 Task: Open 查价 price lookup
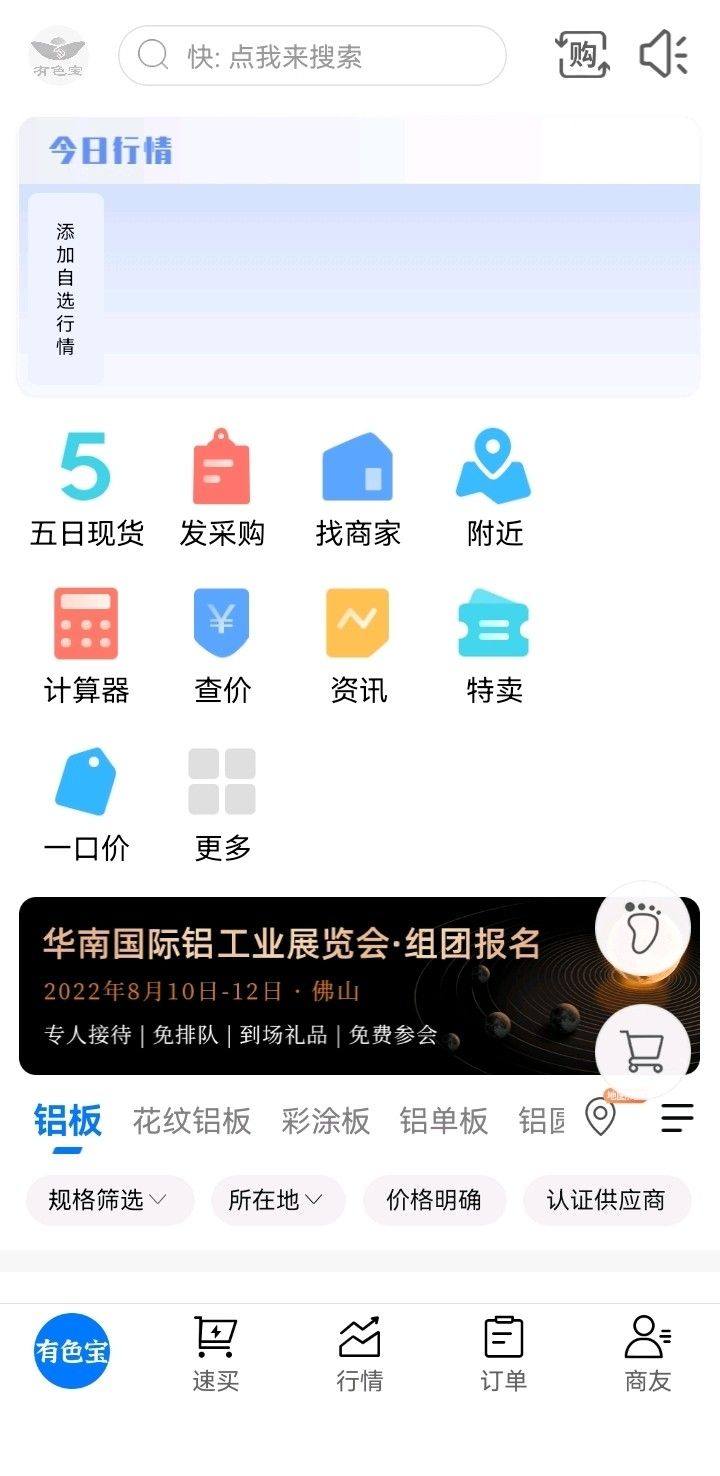coord(222,646)
